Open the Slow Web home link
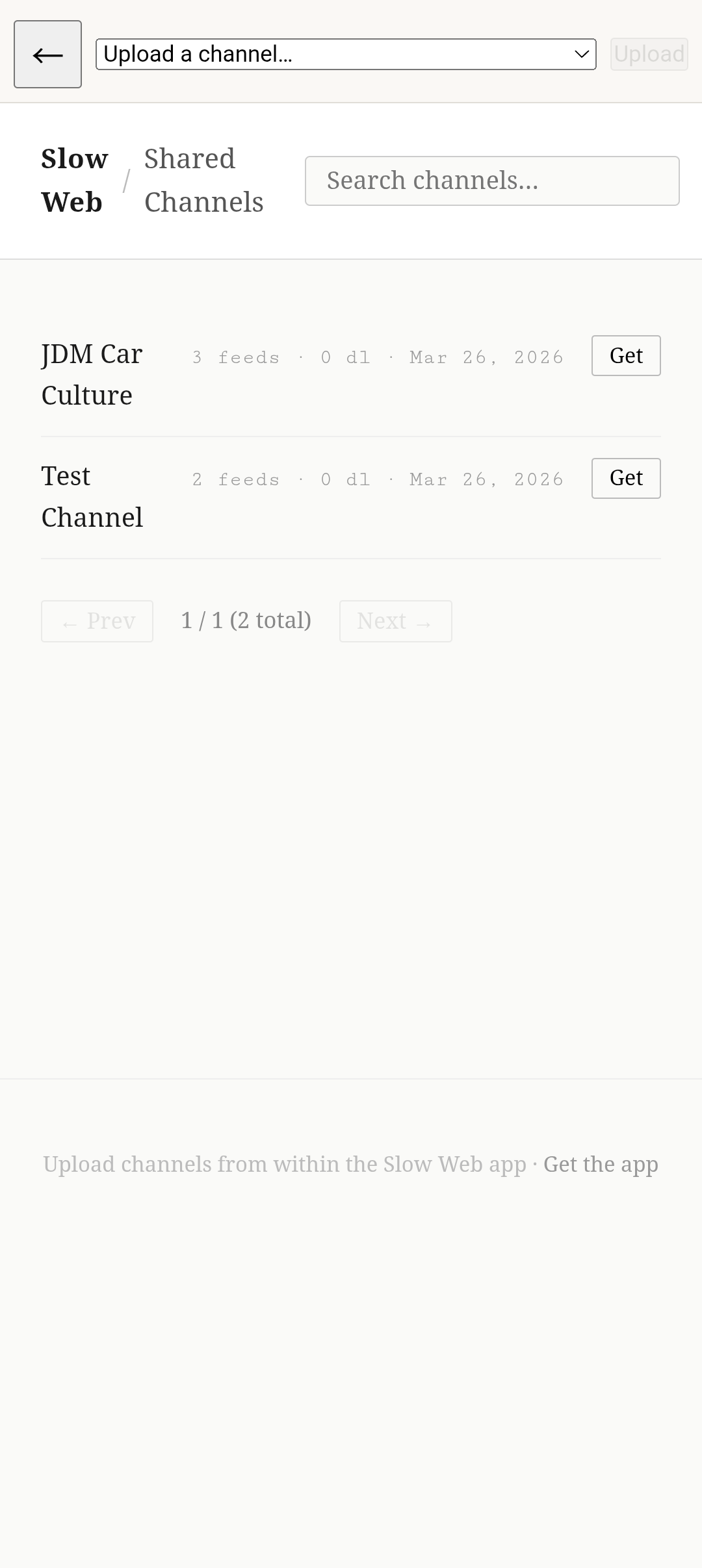 (x=74, y=180)
